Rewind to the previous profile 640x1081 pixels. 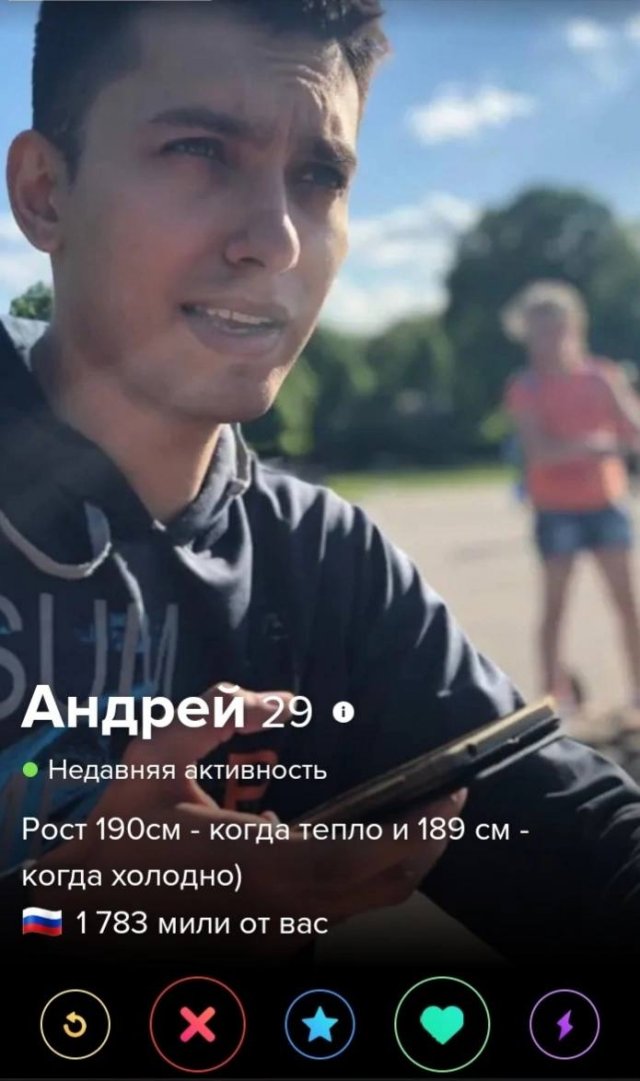pos(76,1025)
